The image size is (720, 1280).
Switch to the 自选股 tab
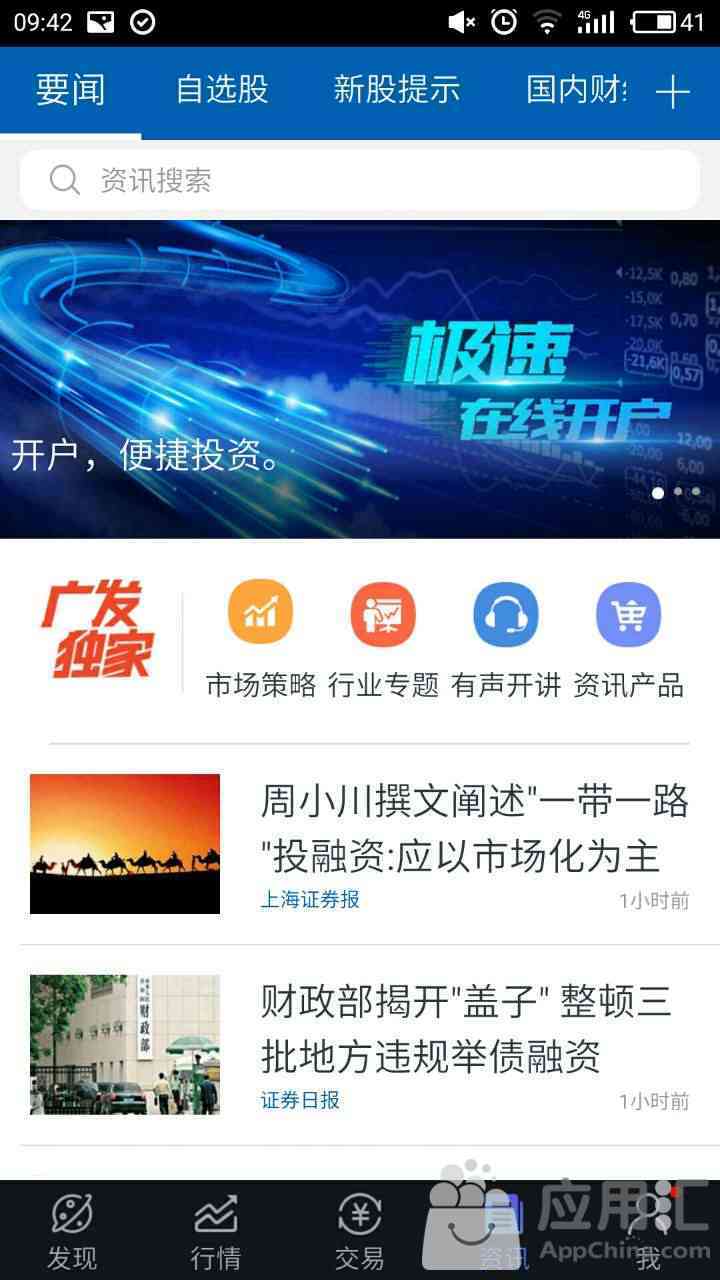click(x=222, y=90)
